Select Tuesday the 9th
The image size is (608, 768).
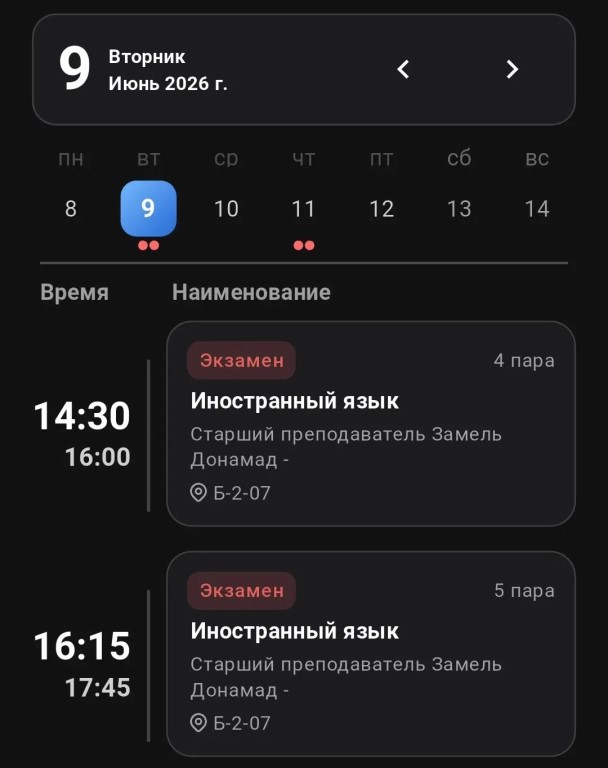pos(148,209)
